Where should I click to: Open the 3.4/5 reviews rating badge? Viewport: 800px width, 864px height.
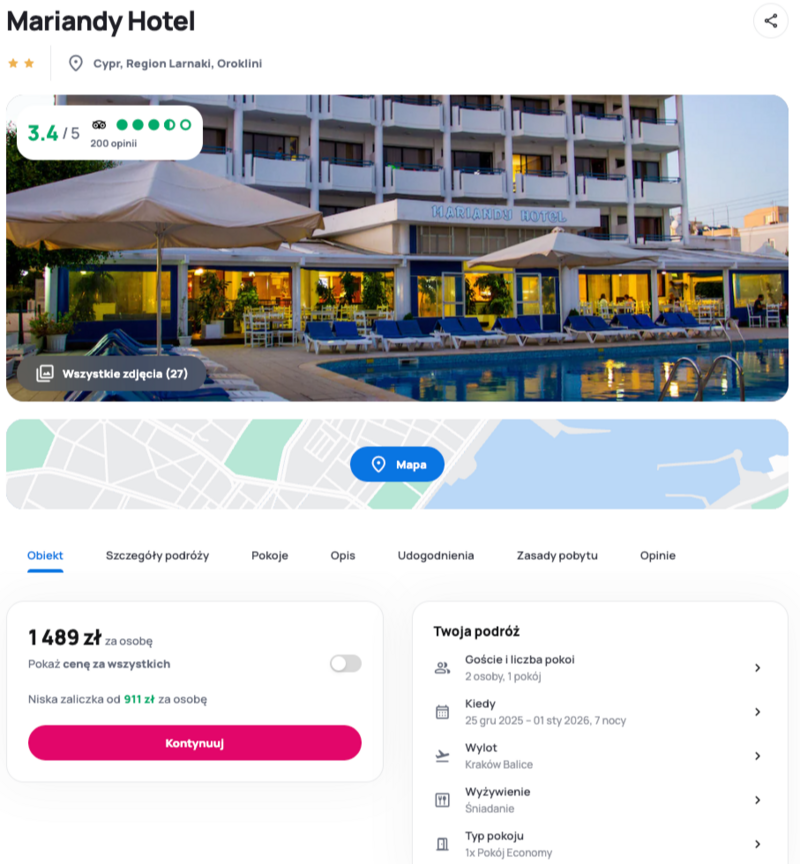coord(109,132)
